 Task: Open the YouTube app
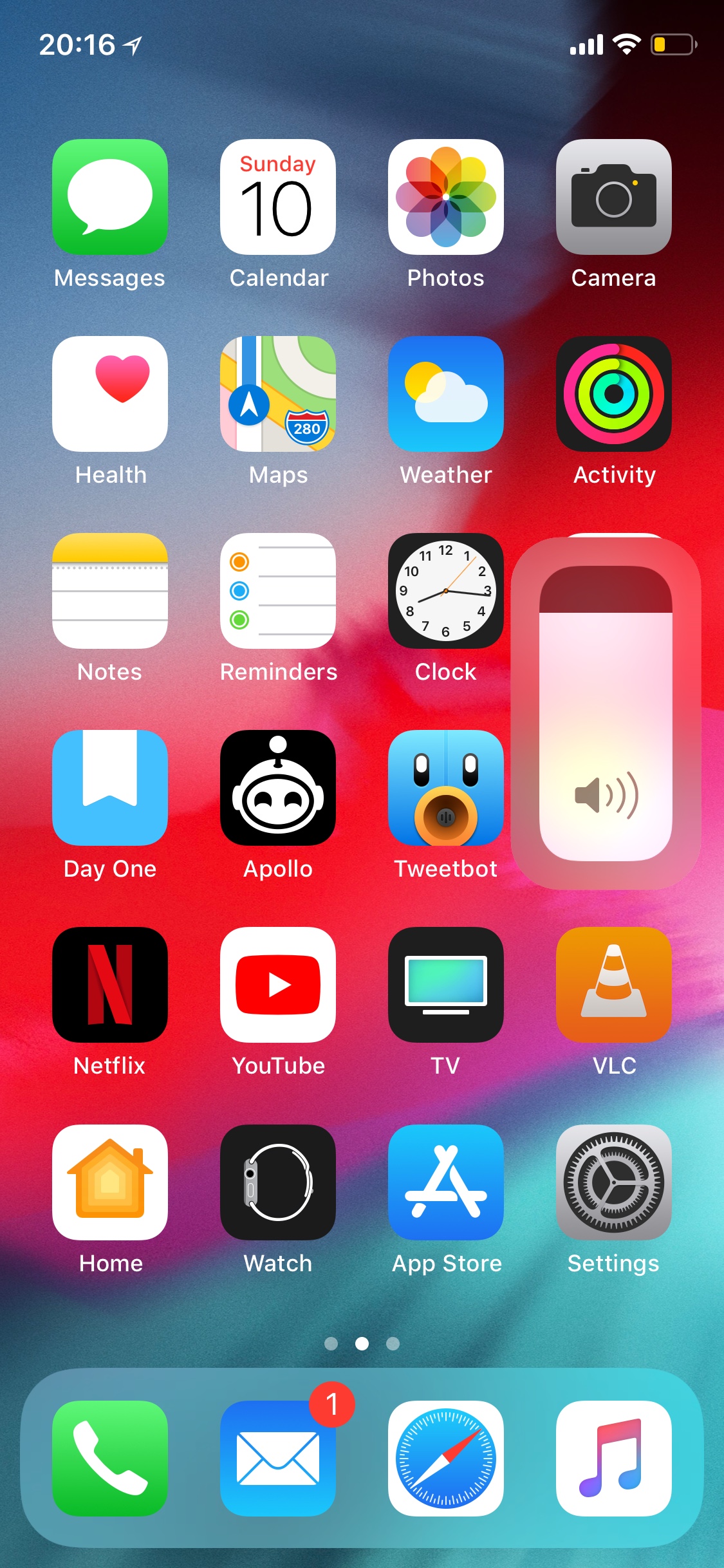(278, 985)
